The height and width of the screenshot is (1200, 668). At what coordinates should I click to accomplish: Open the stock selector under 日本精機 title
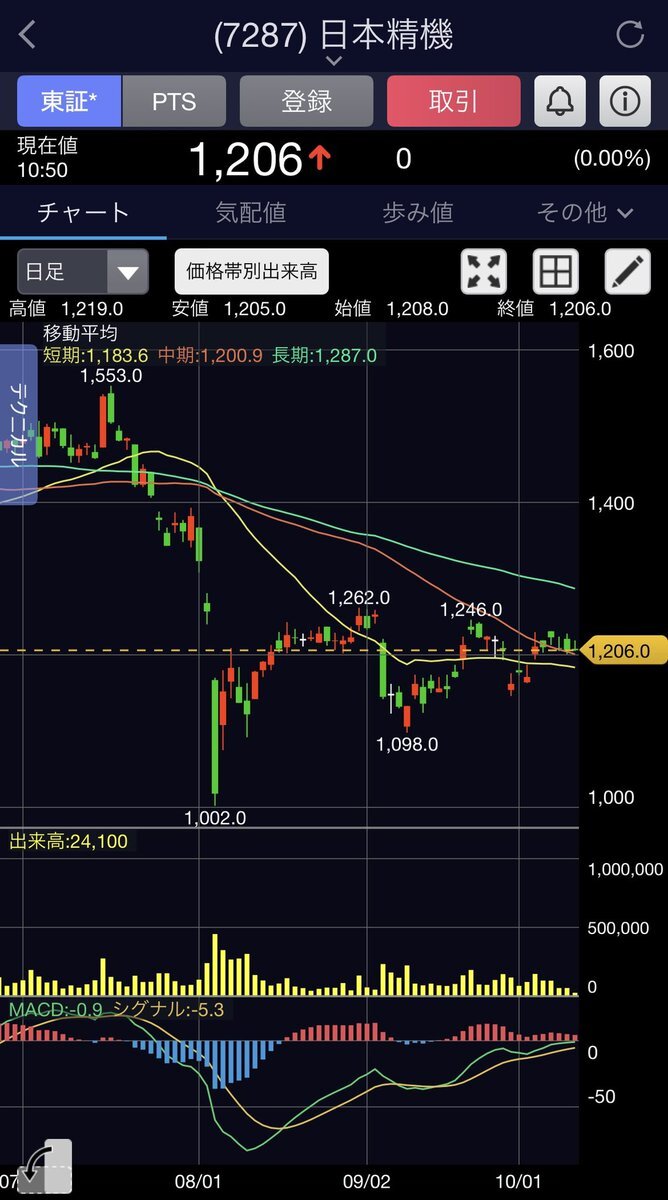[x=334, y=61]
